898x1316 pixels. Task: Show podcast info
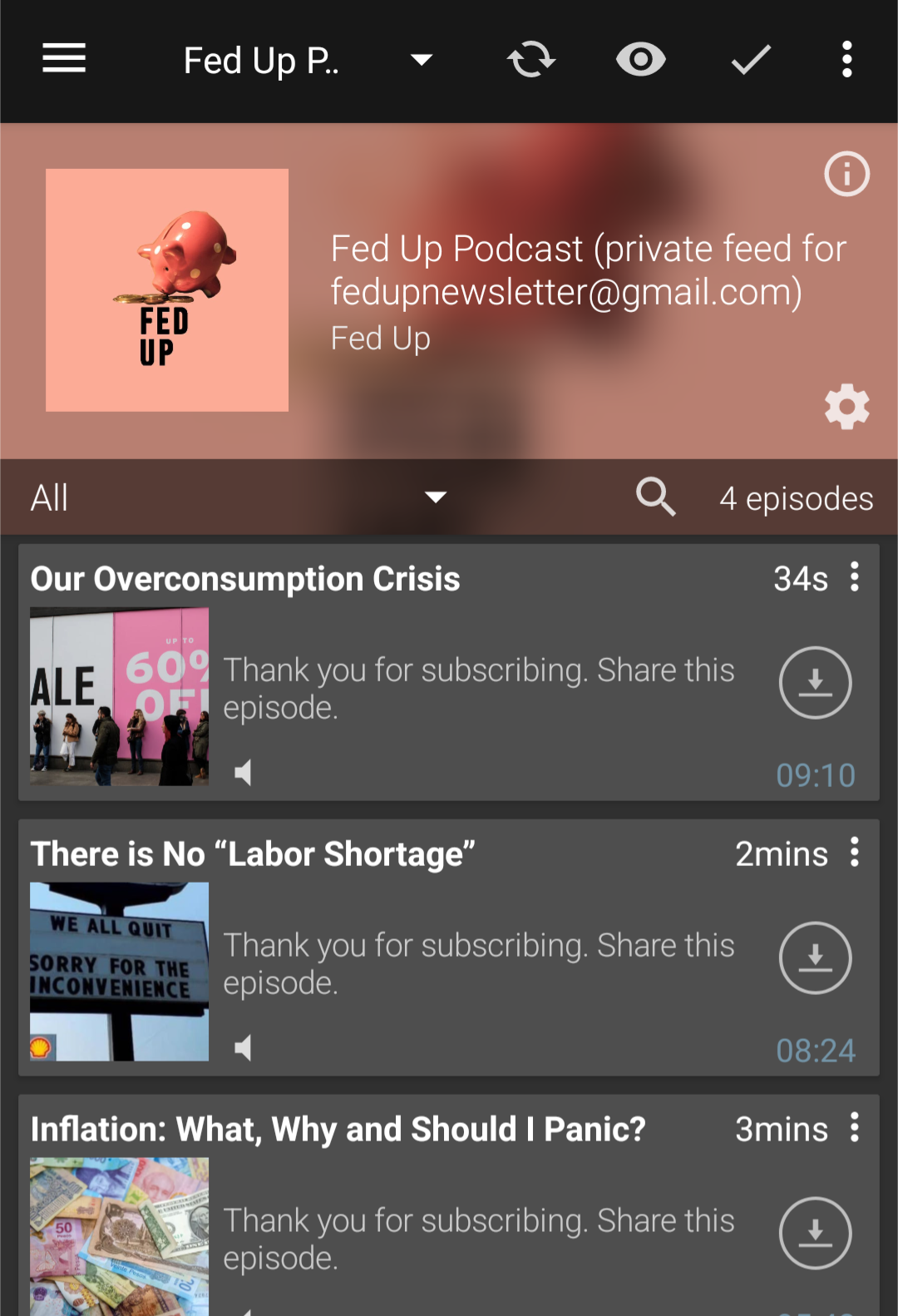(846, 174)
